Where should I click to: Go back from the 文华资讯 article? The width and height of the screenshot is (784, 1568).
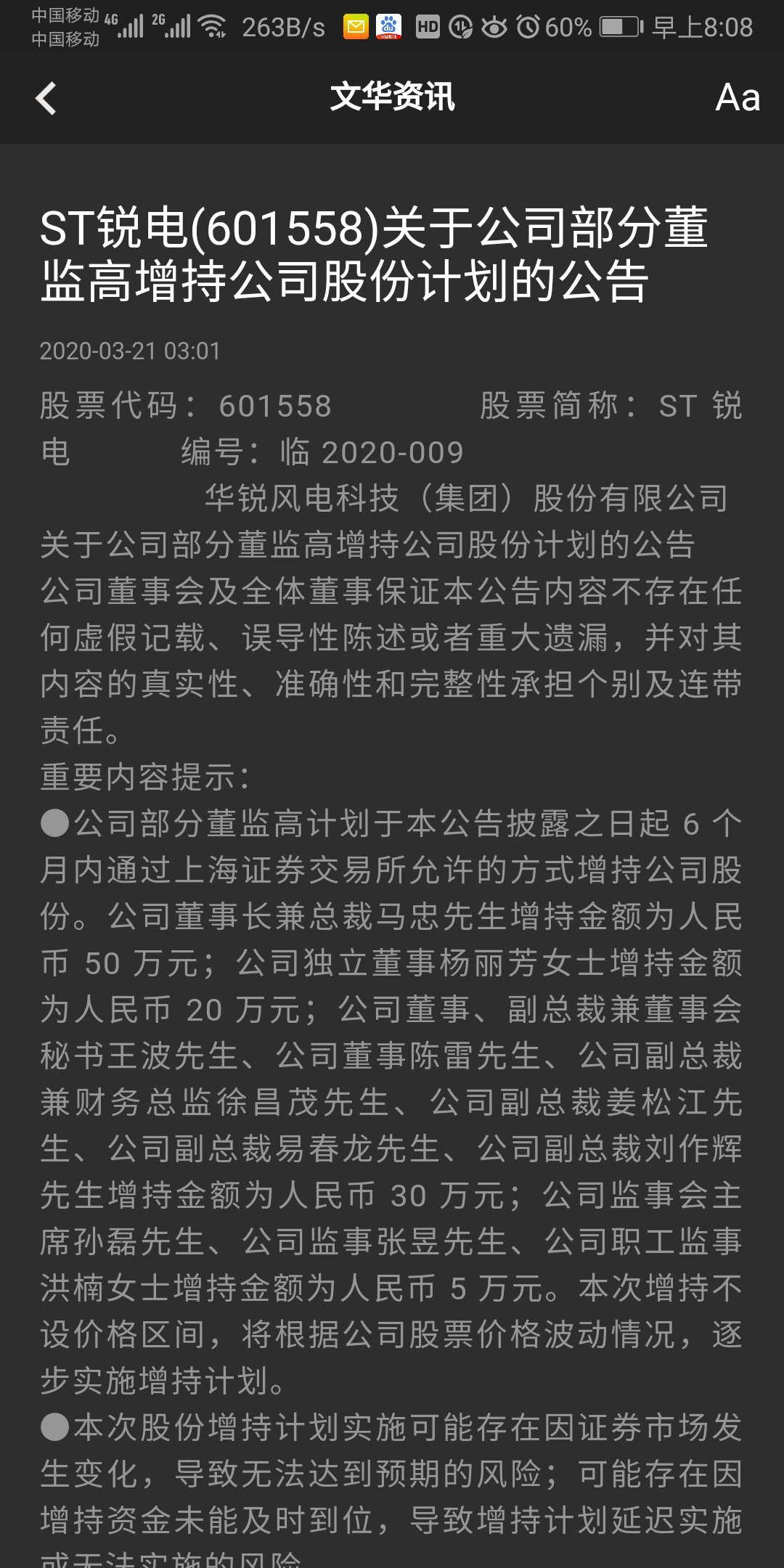(46, 98)
